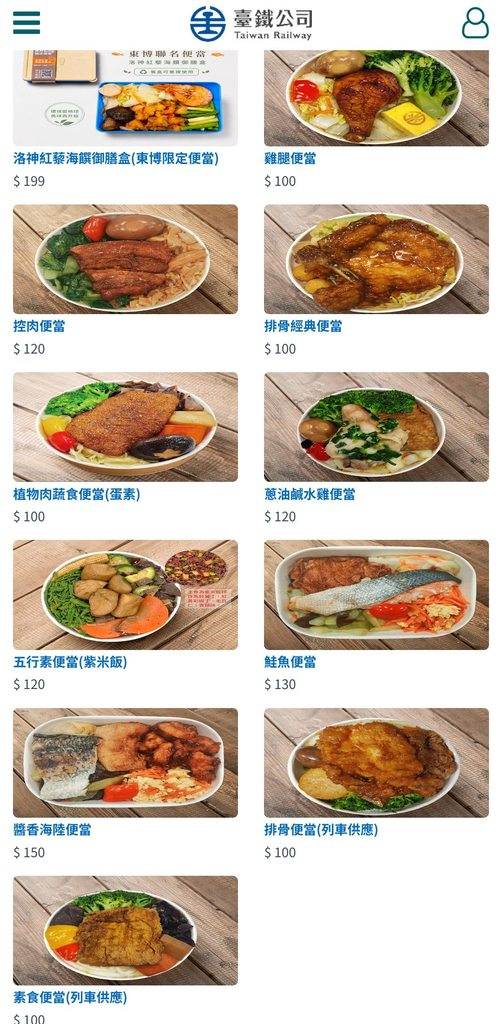
Task: Select the 雞腿便當 card
Action: [377, 120]
